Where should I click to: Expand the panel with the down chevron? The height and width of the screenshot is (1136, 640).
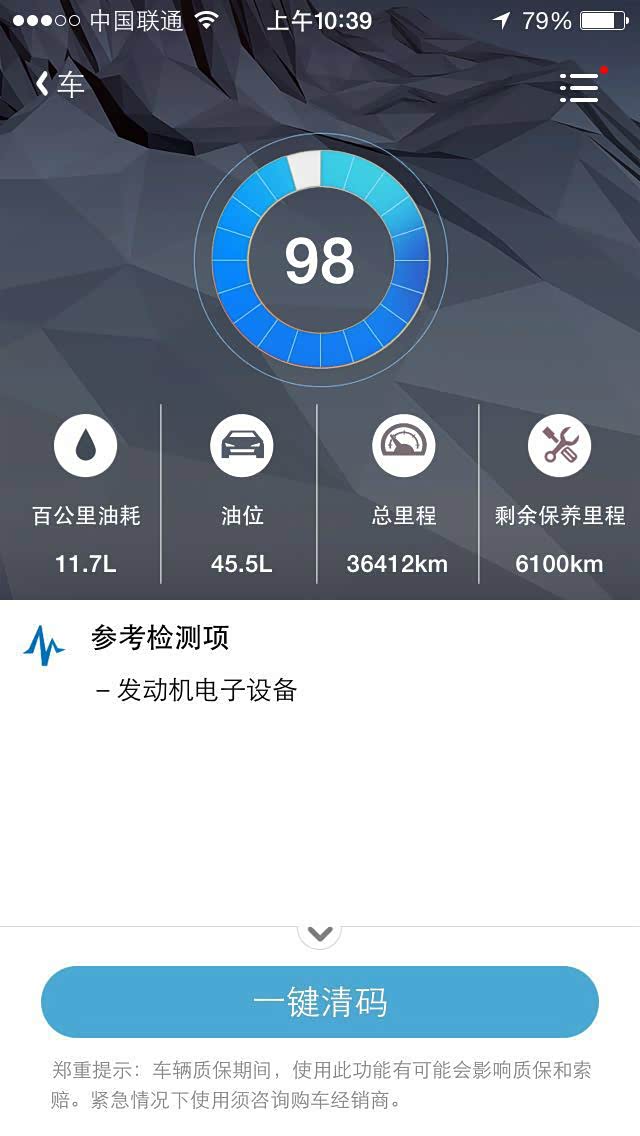coord(320,934)
